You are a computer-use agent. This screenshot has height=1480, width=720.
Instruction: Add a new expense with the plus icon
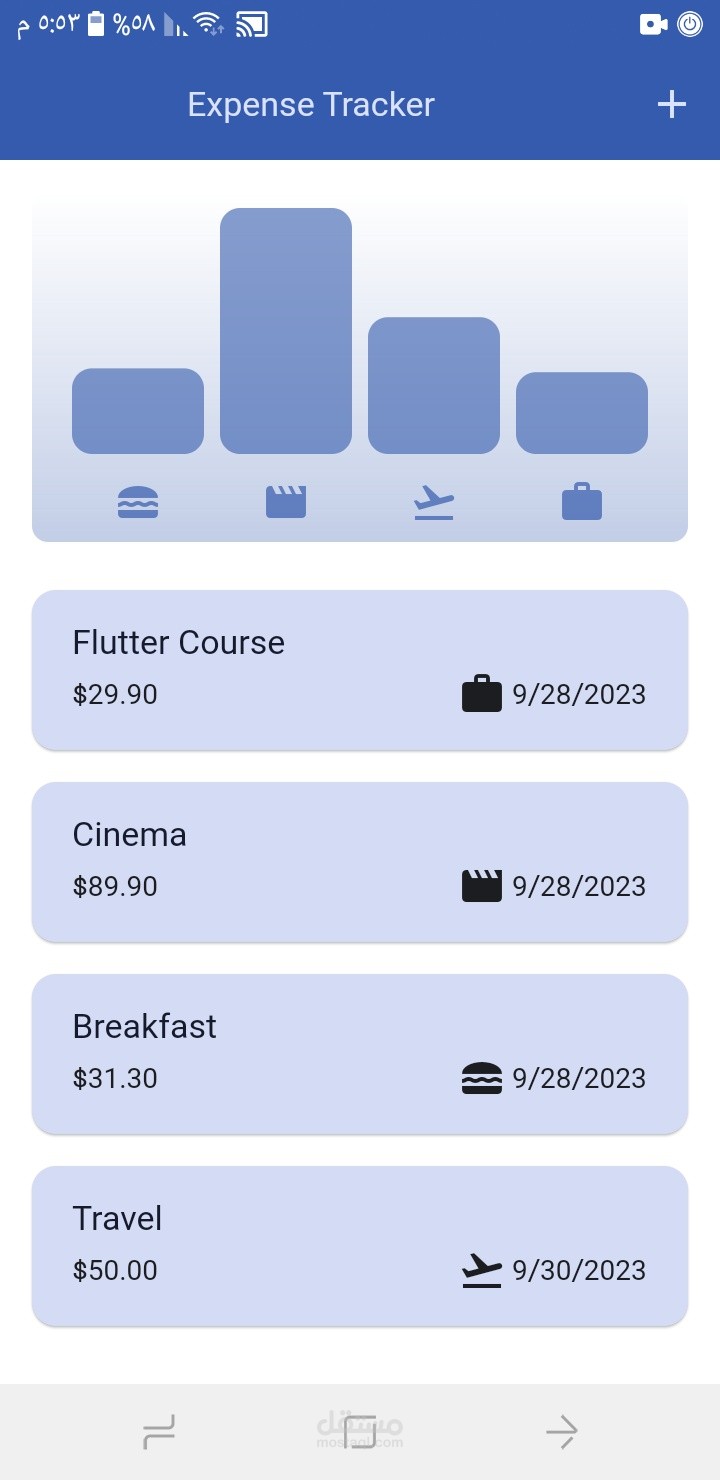671,105
